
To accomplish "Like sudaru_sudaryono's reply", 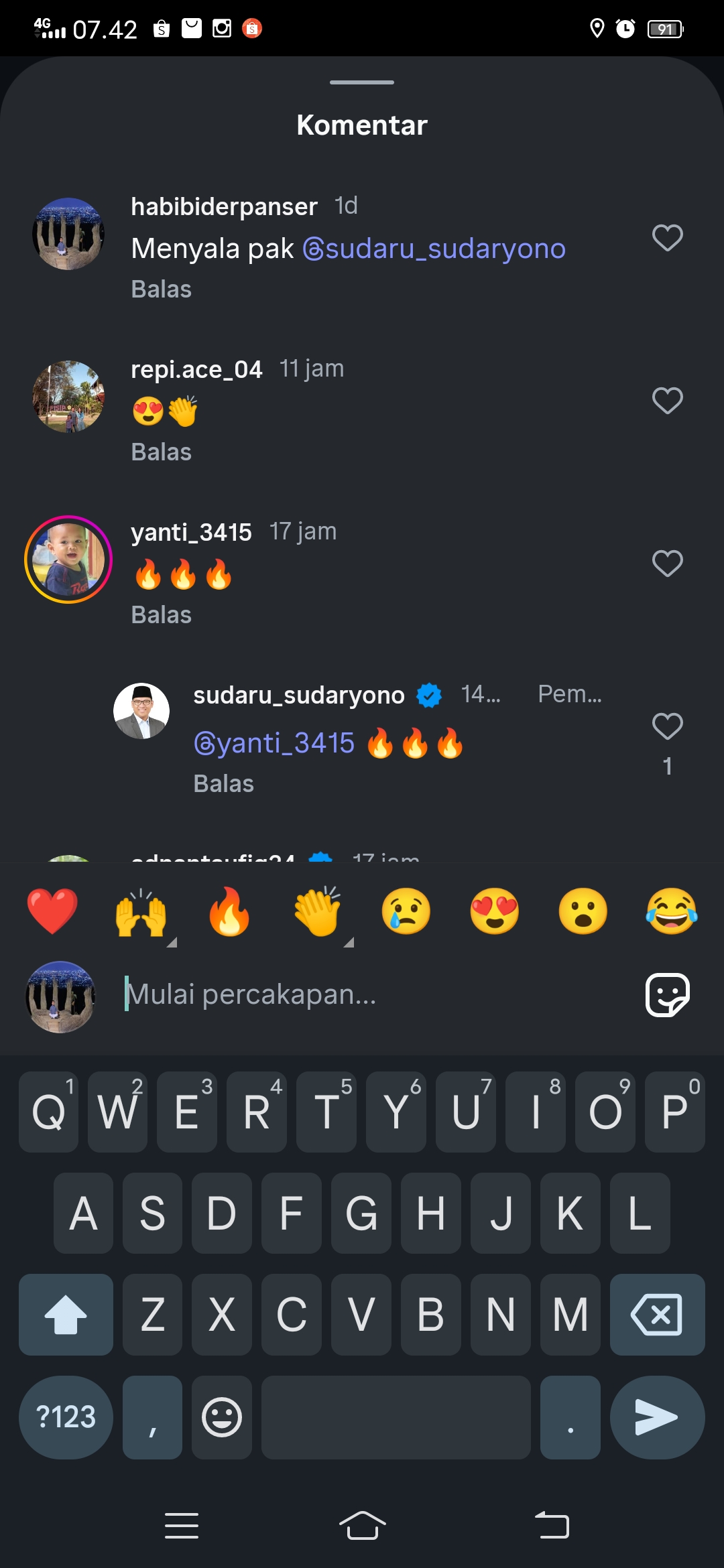I will point(667,726).
